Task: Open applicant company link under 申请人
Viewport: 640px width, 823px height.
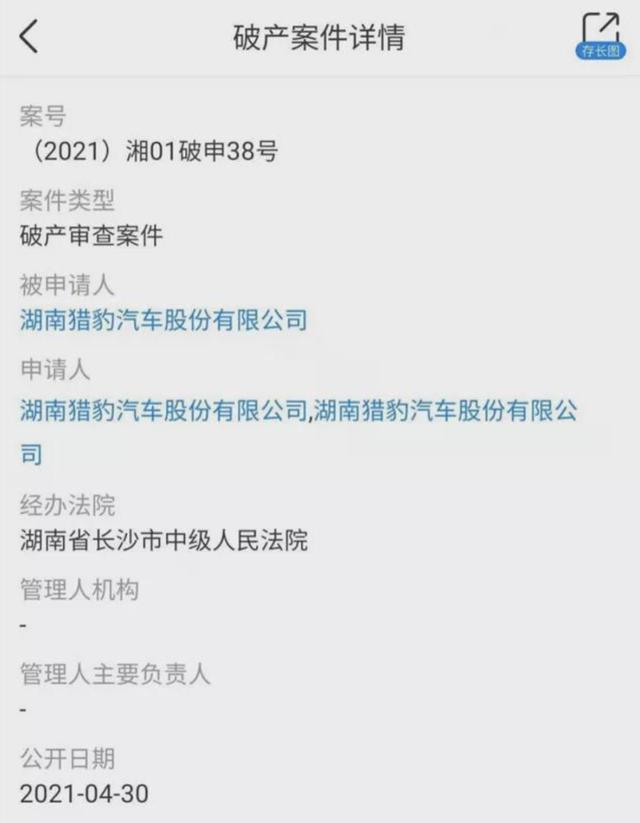Action: [x=163, y=410]
